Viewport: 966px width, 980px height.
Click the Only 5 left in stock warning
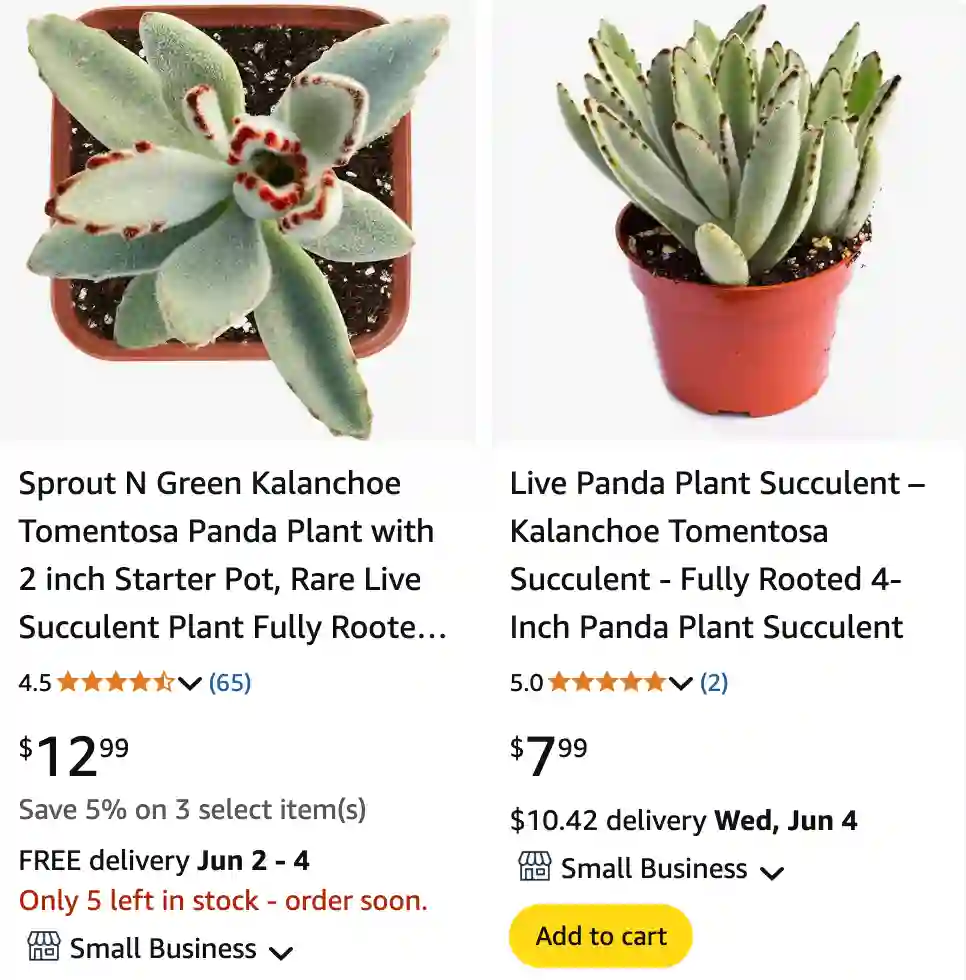click(x=224, y=901)
